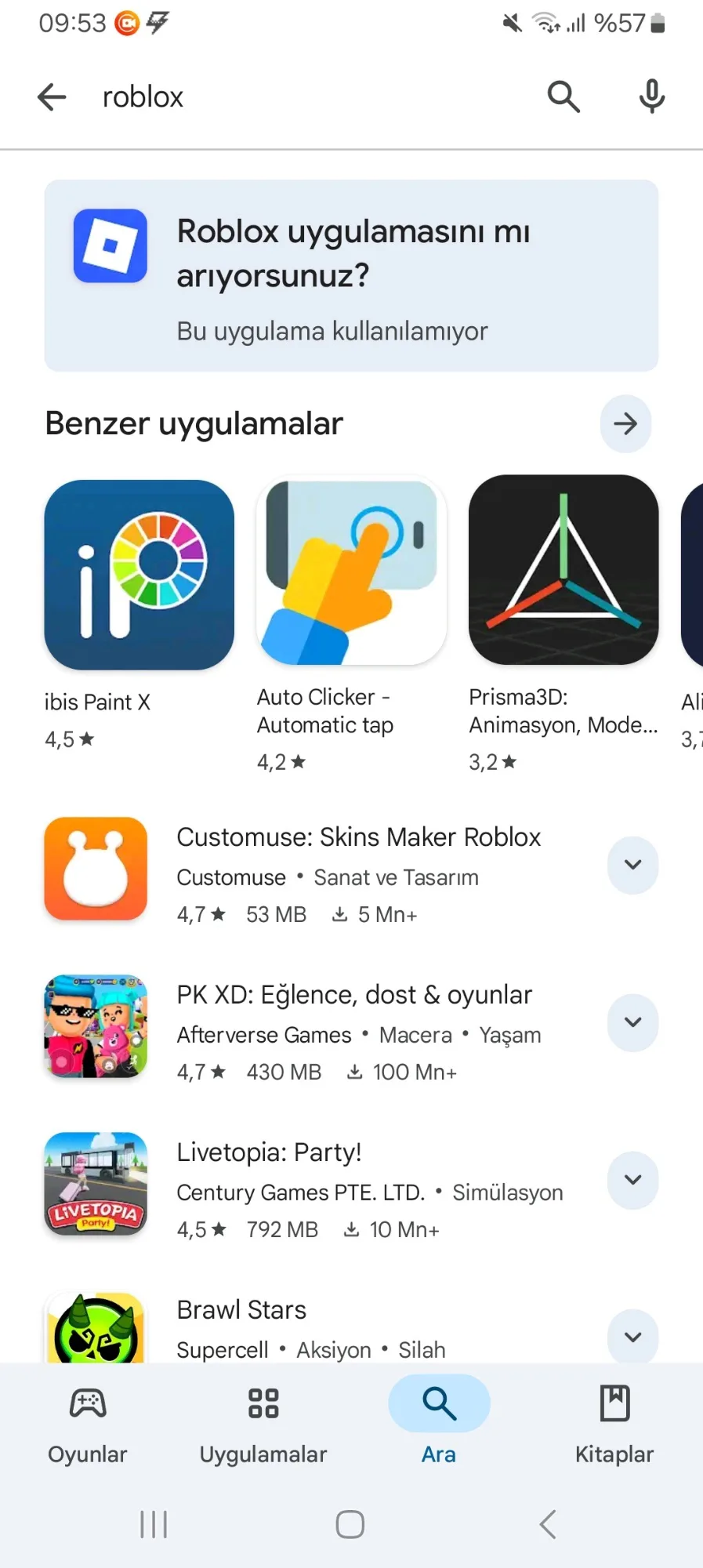703x1568 pixels.
Task: Open Prisma3D app tile
Action: 563,570
